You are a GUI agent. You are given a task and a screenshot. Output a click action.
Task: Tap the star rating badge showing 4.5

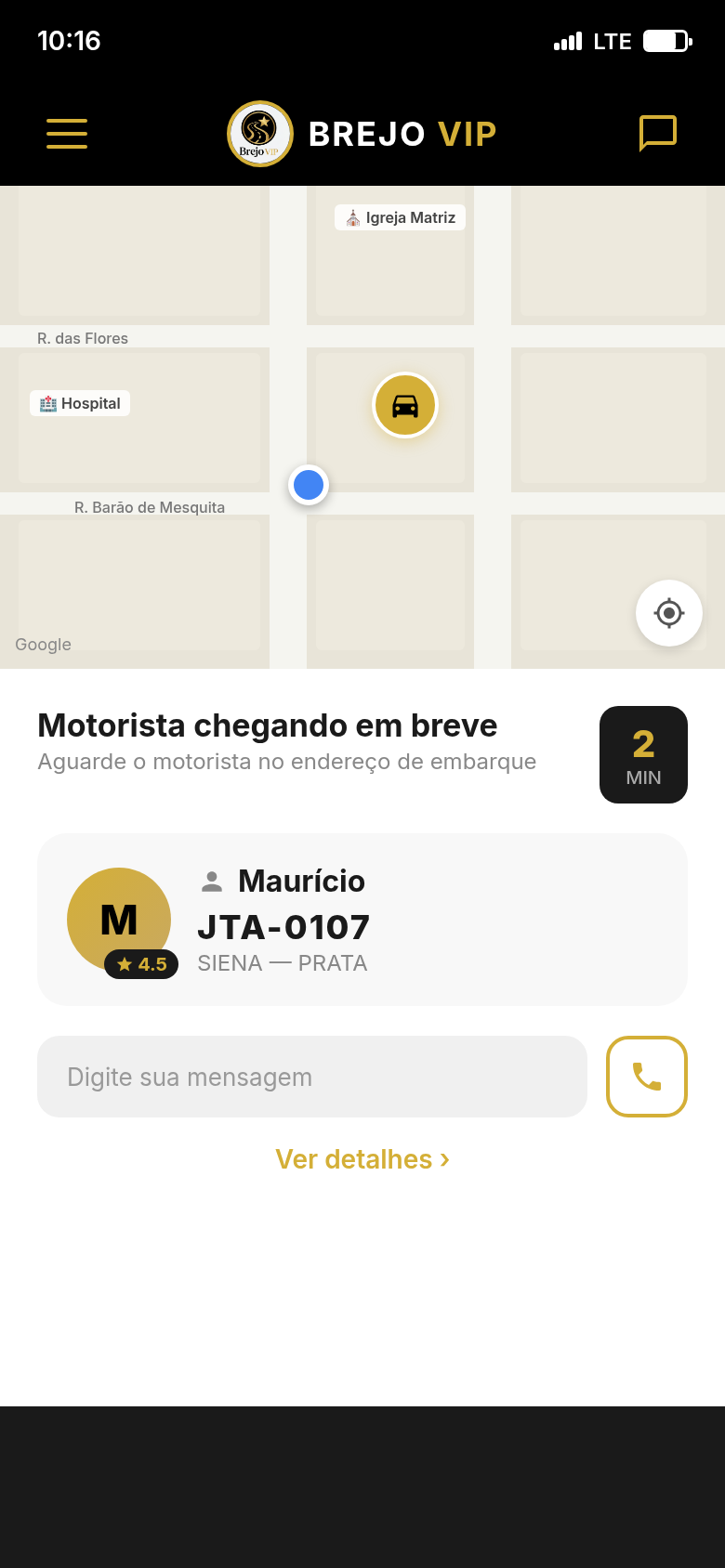[141, 964]
